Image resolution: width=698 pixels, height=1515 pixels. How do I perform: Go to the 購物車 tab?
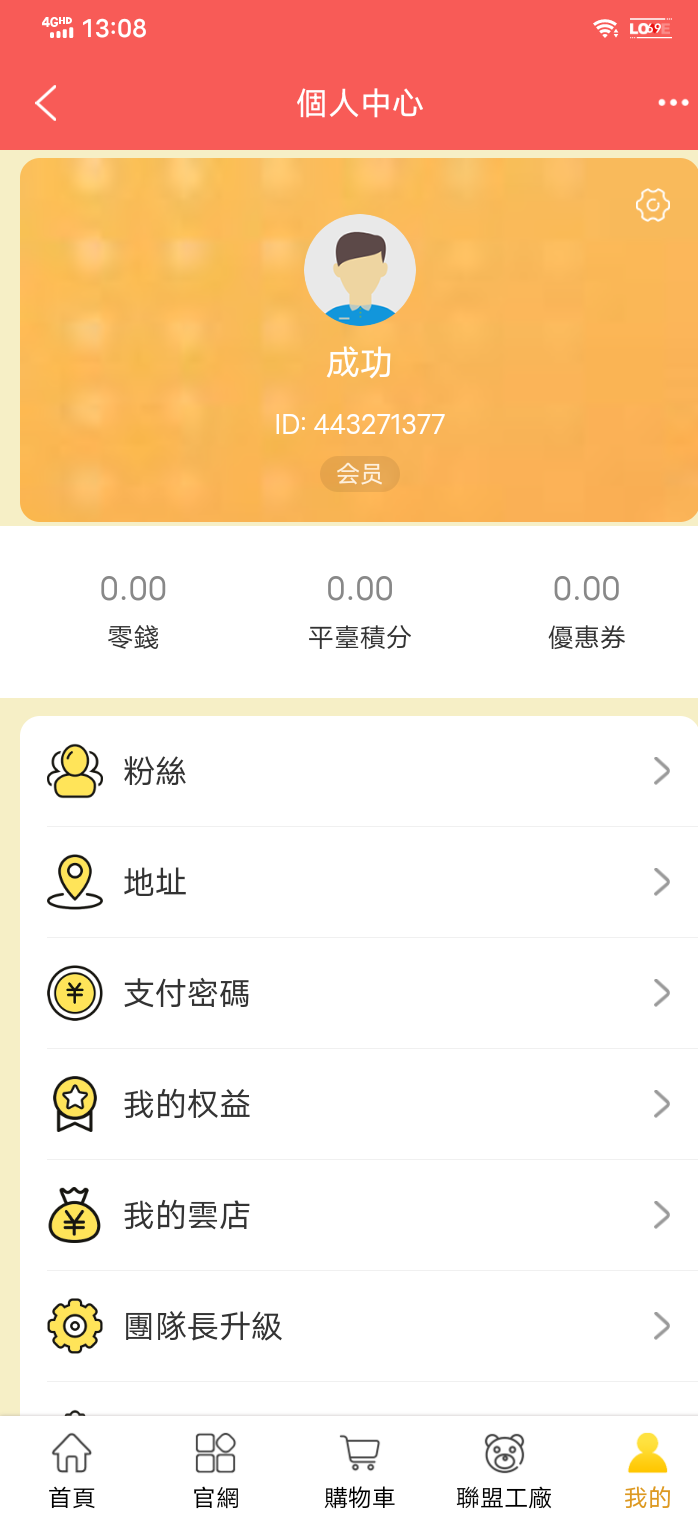[360, 1469]
